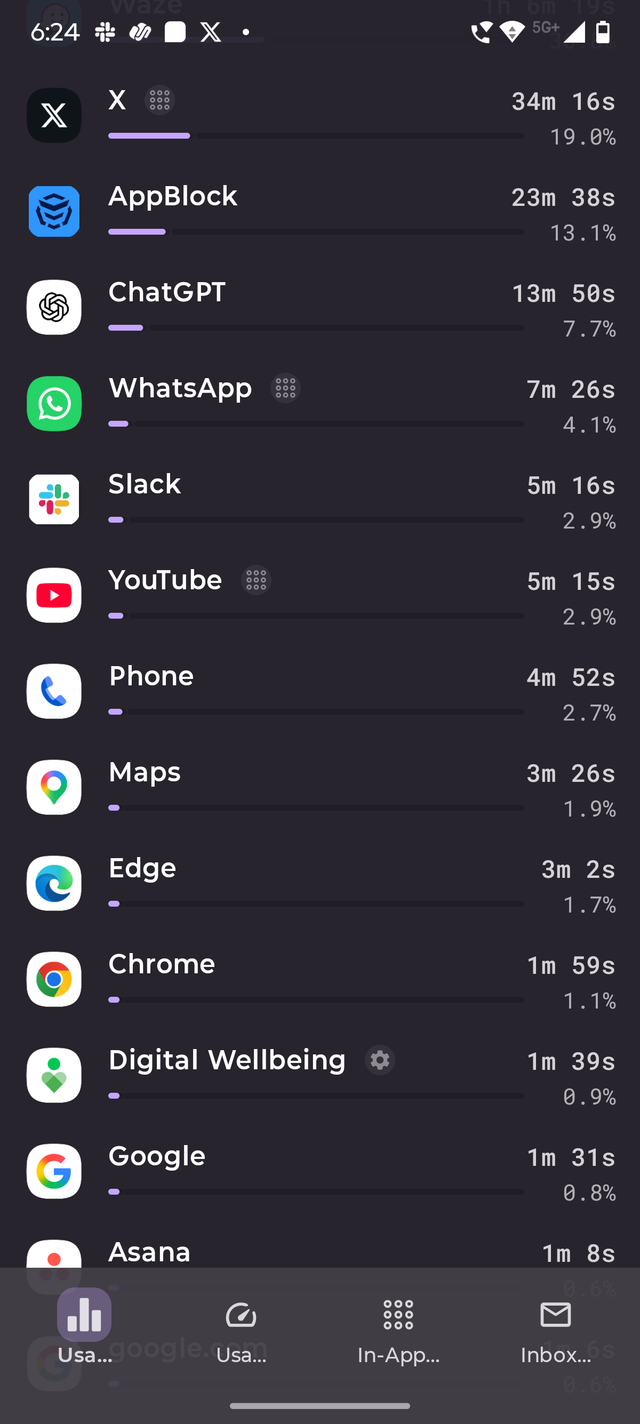640x1424 pixels.
Task: View ChatGPT usage details
Action: click(x=320, y=308)
